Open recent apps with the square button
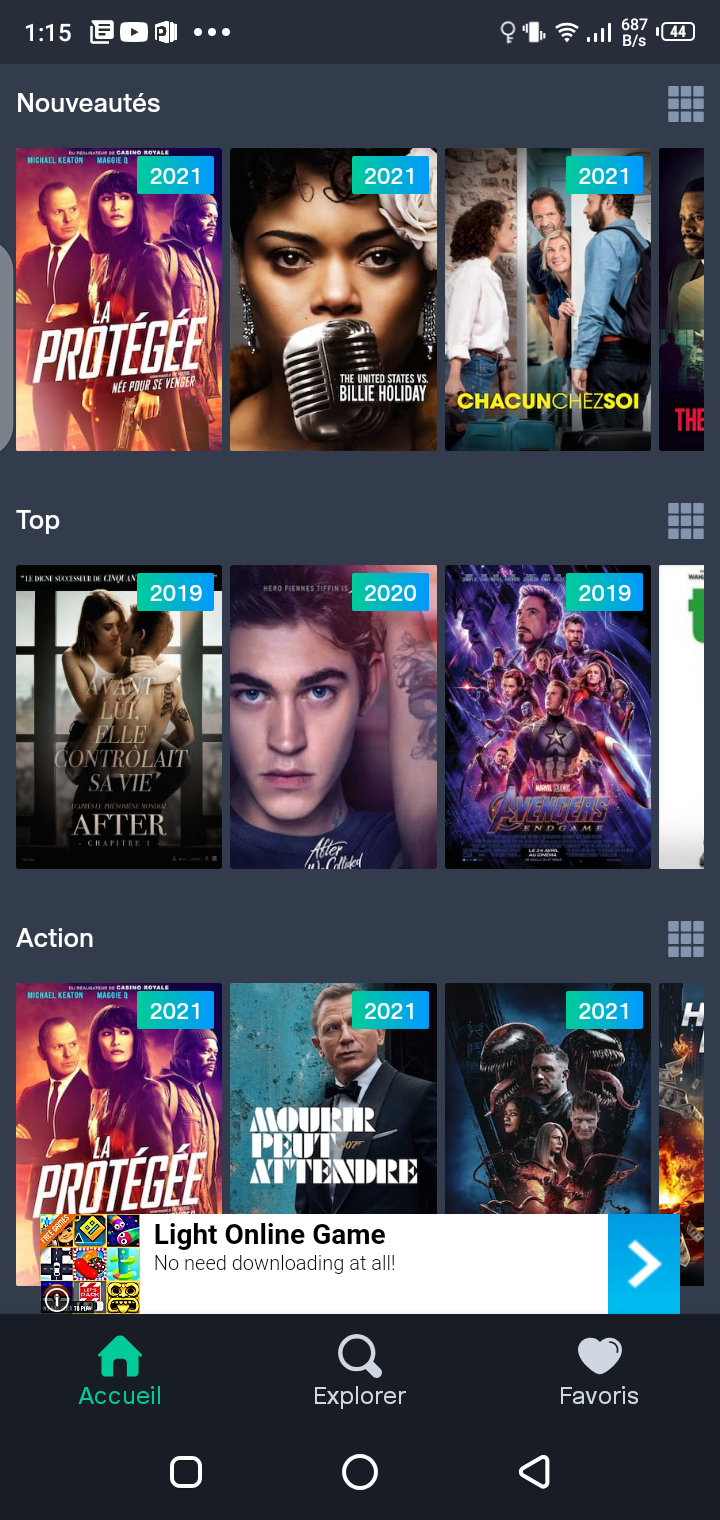 click(x=187, y=1472)
